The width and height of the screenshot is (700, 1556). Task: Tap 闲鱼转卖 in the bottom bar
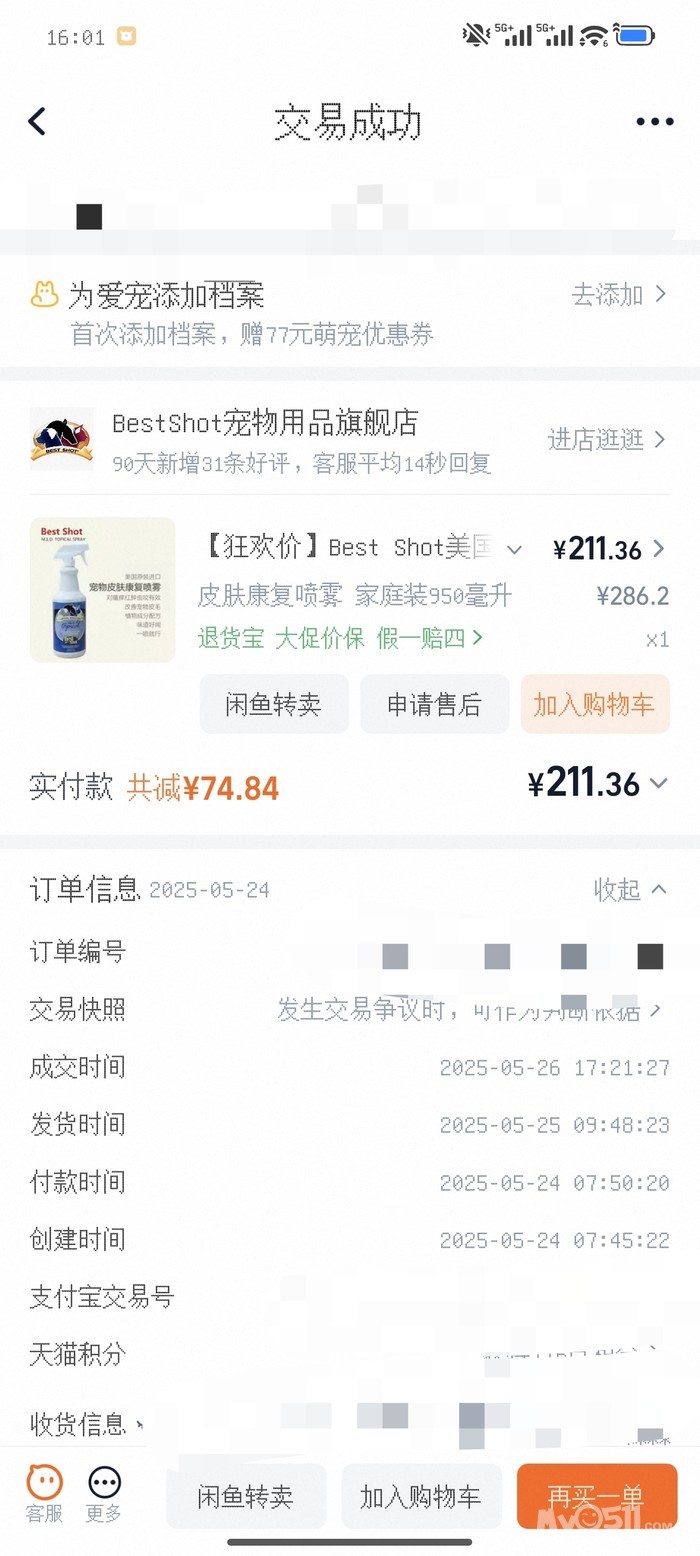[246, 1497]
